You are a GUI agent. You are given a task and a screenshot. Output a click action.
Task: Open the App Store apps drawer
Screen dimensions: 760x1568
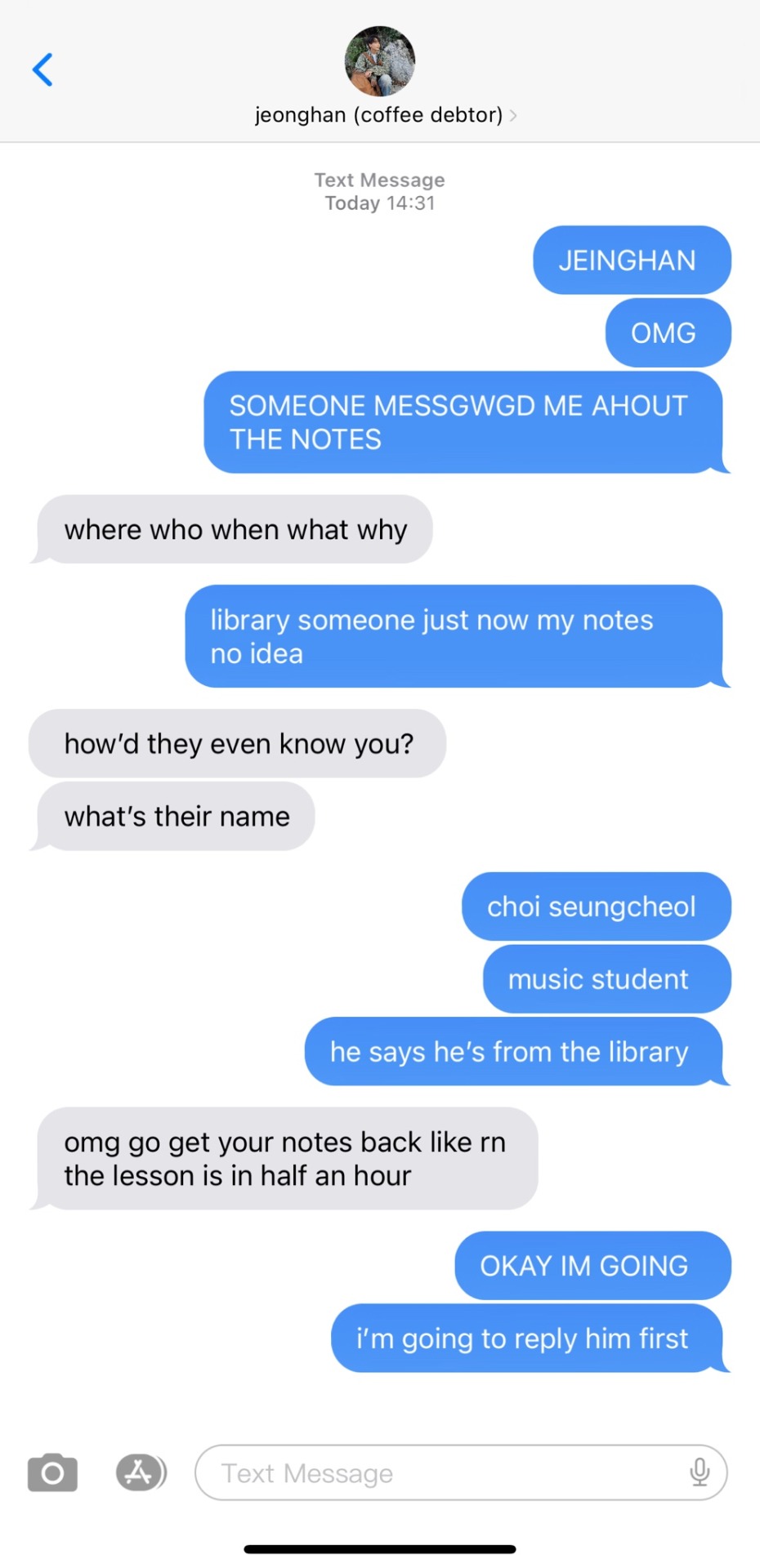pos(141,1472)
